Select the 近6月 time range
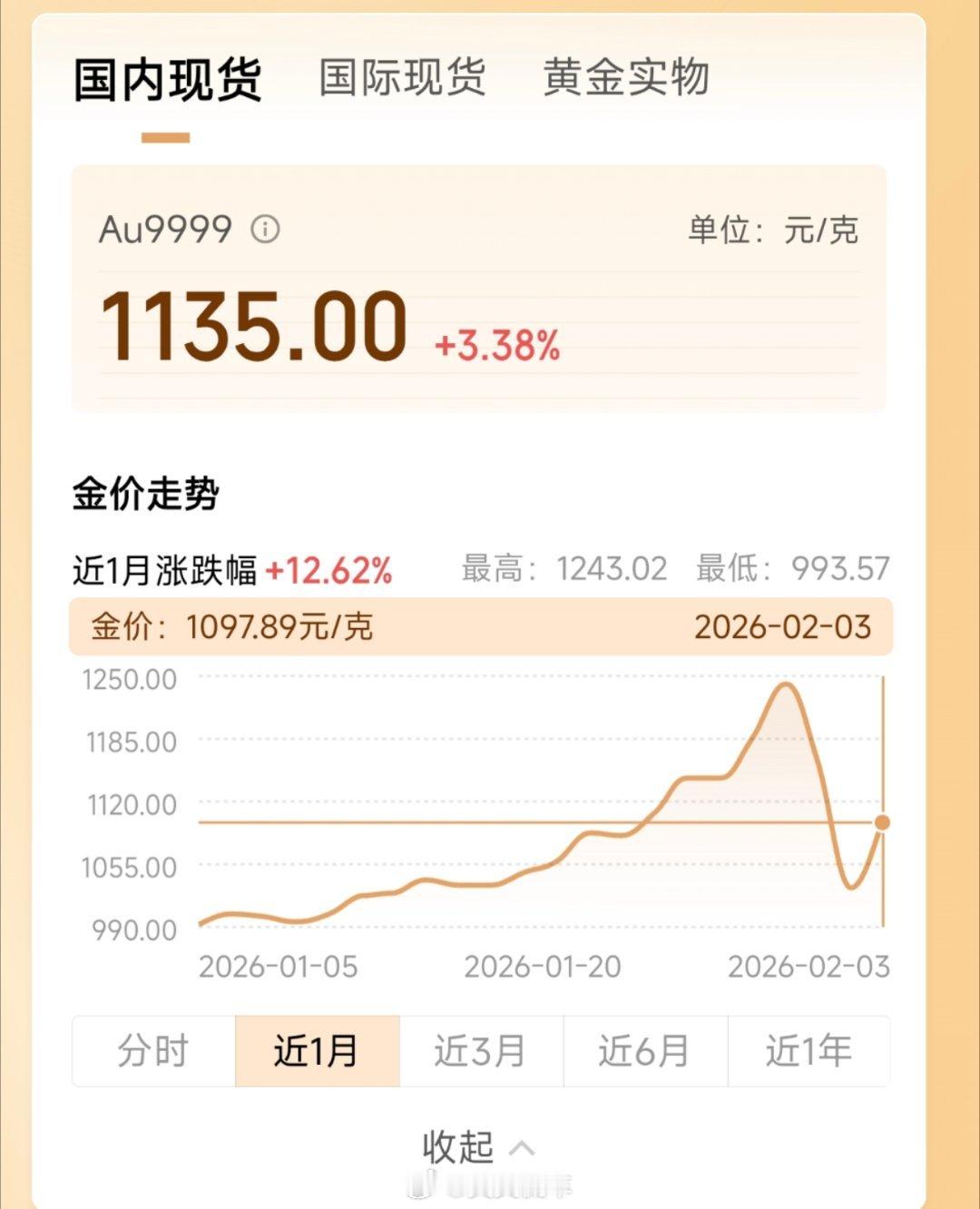 click(x=644, y=1051)
